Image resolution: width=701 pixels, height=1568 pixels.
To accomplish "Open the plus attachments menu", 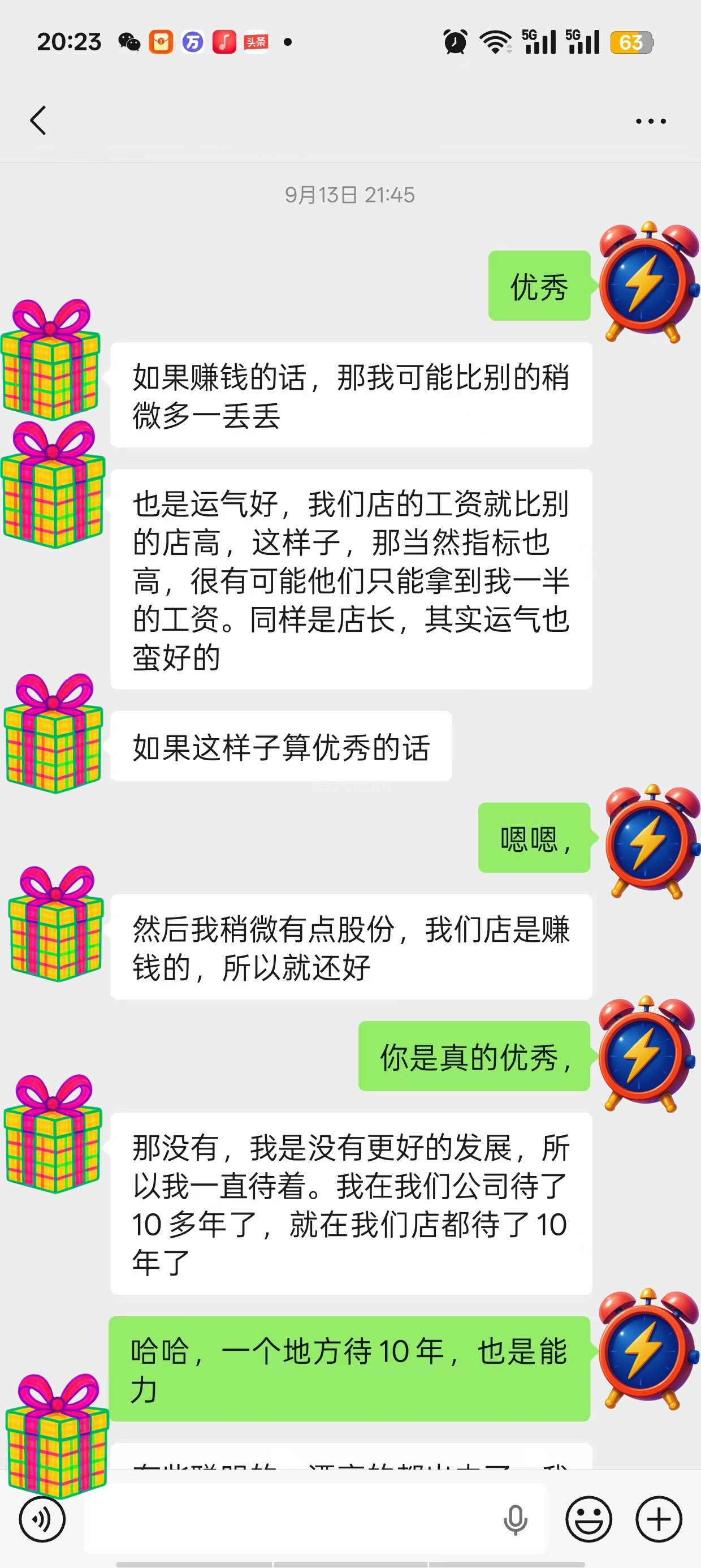I will (659, 1519).
